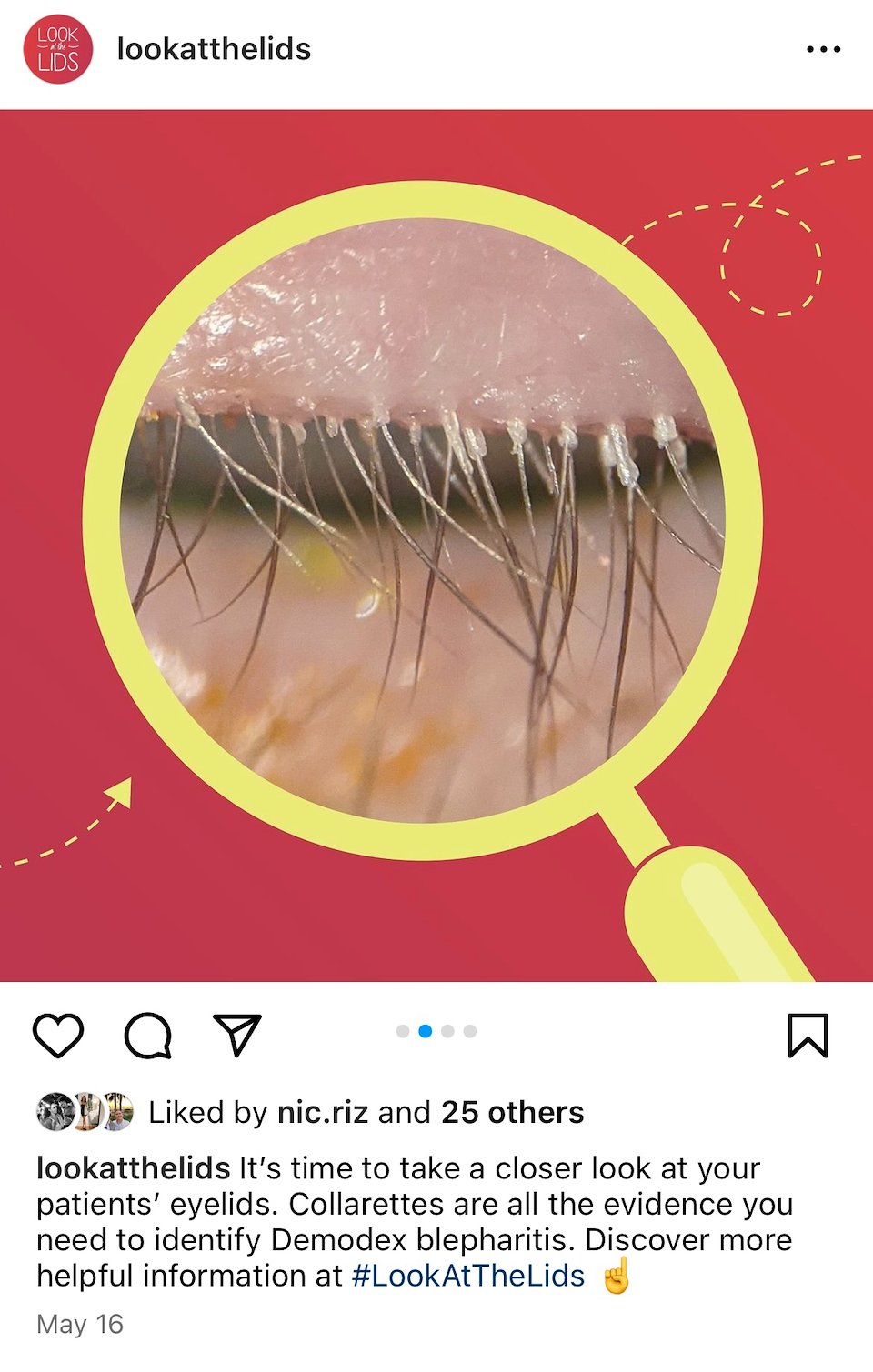Open lookatthelids username in post header
The height and width of the screenshot is (1372, 873).
pos(214,49)
